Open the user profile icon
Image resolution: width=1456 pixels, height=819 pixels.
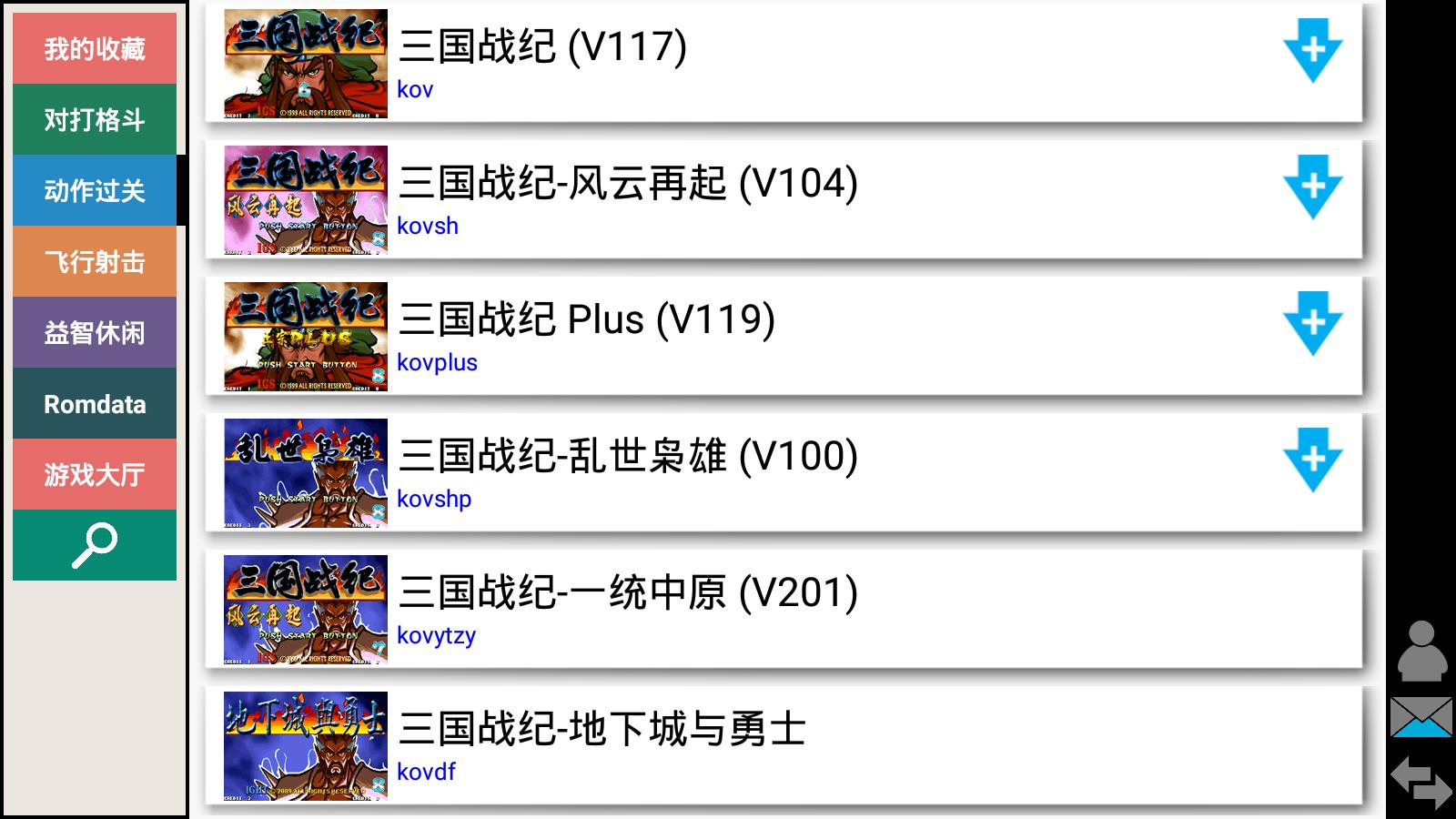point(1421,651)
